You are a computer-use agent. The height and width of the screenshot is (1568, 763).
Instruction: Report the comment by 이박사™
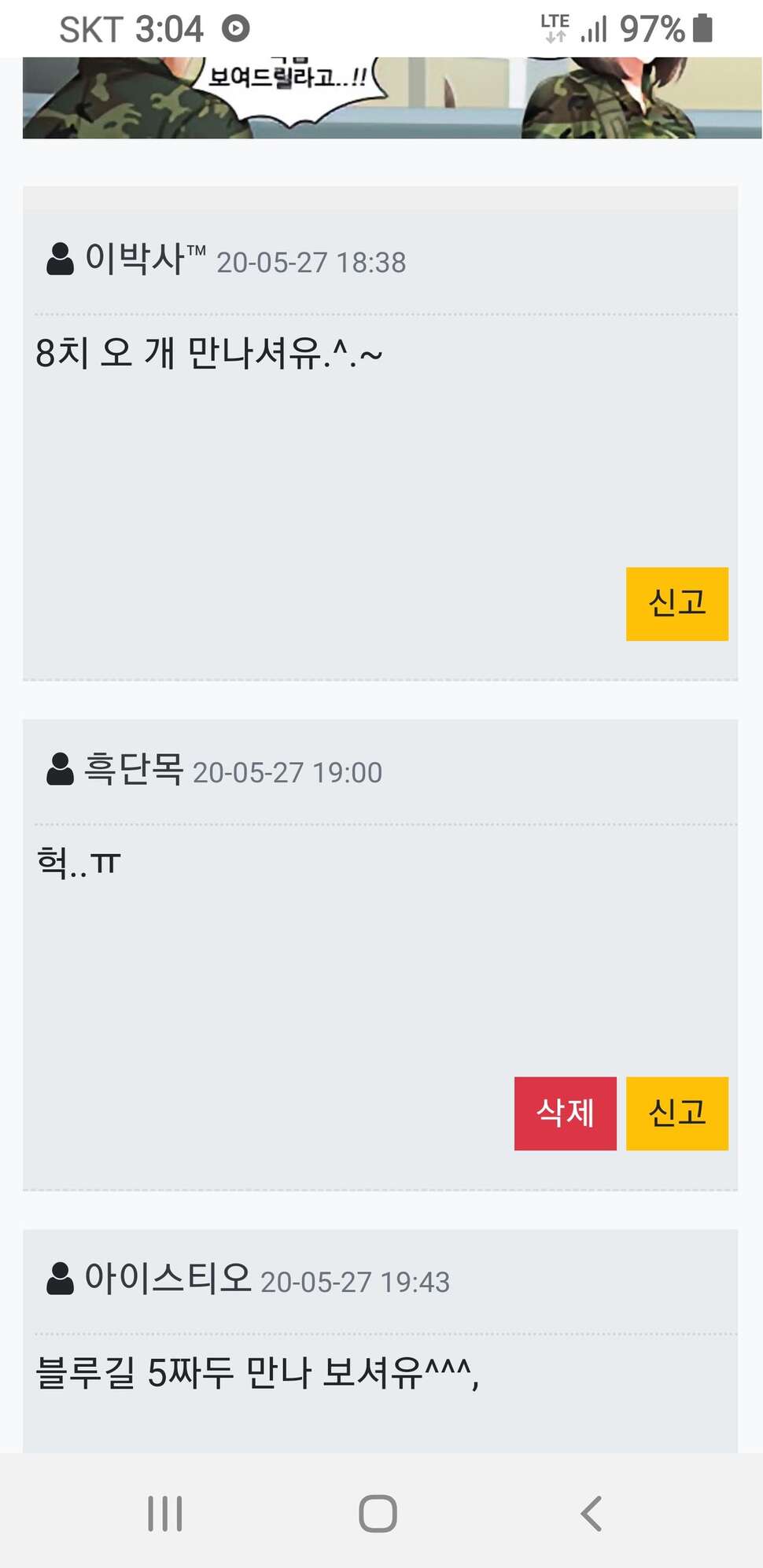pos(676,603)
